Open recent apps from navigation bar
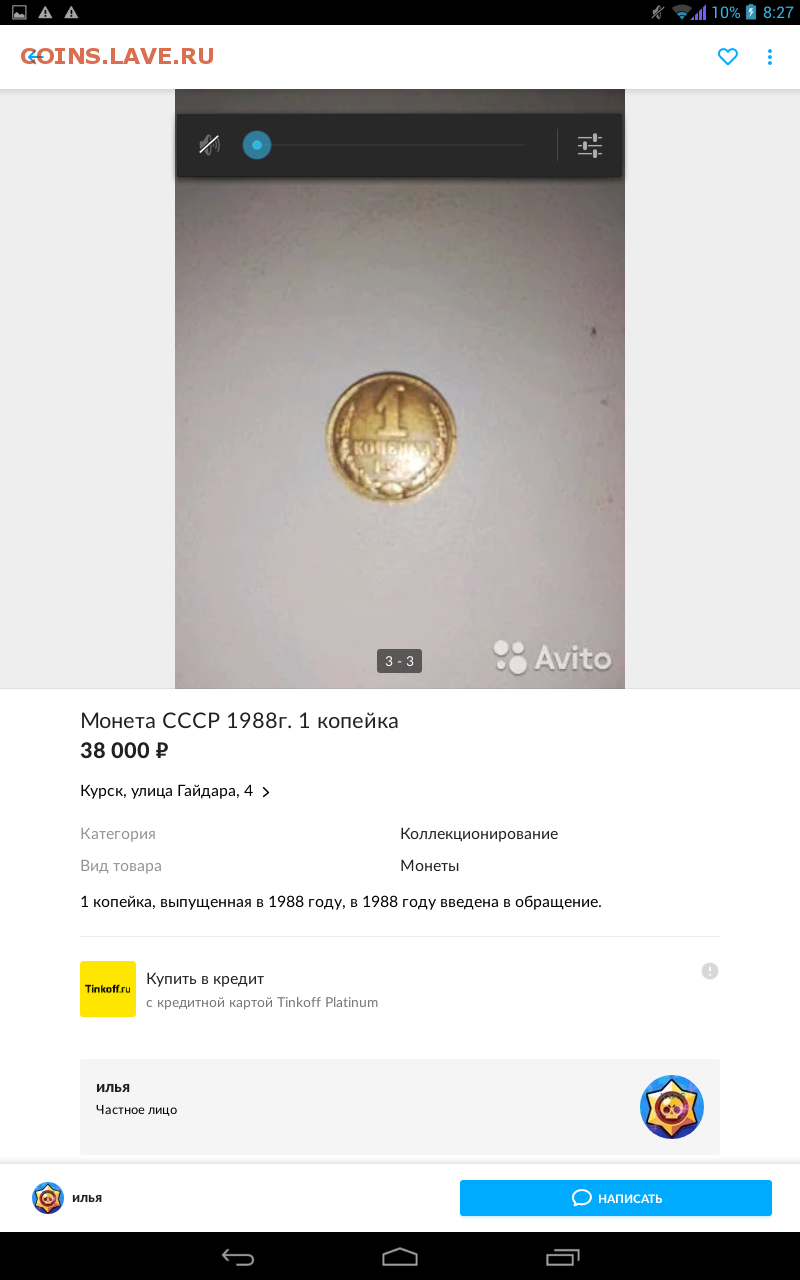The image size is (800, 1280). coord(562,1256)
